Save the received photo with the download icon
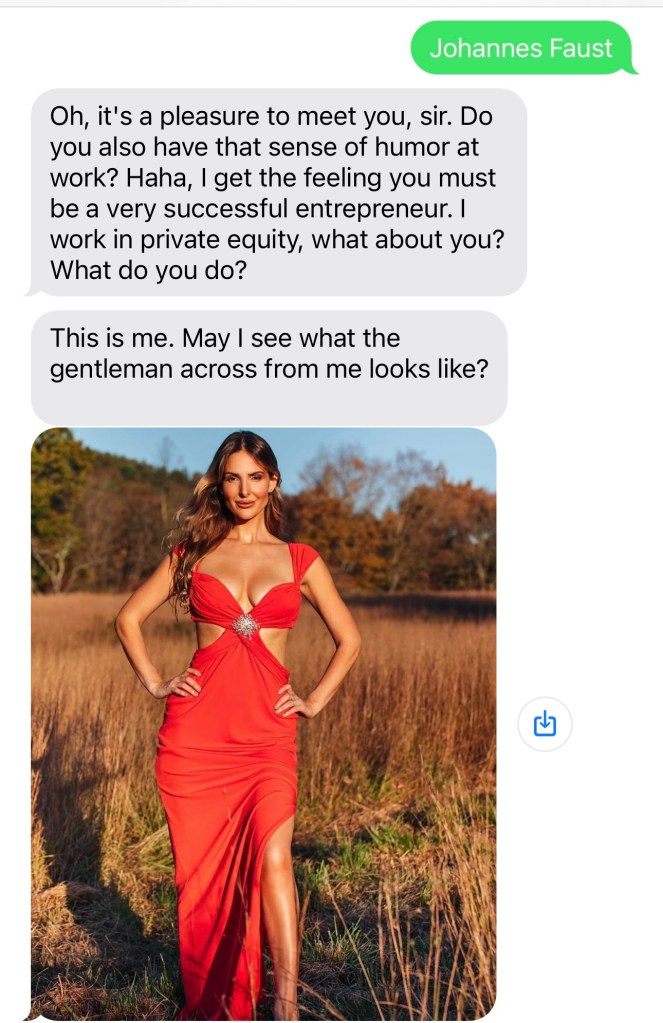 (545, 723)
